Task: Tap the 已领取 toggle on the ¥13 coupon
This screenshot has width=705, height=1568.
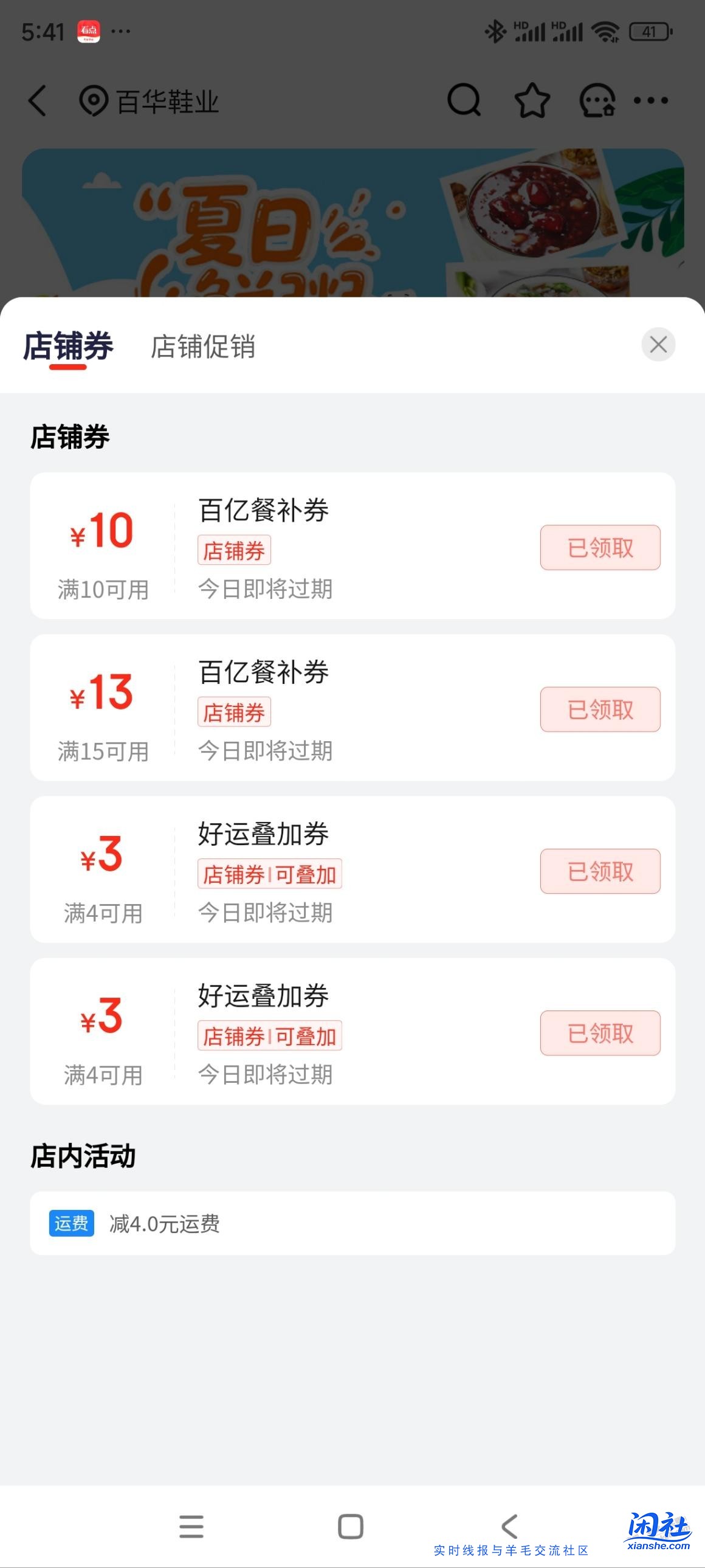Action: tap(599, 708)
